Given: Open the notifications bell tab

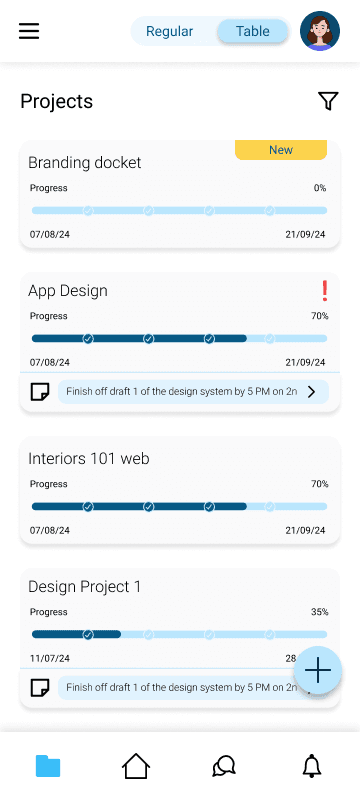Looking at the screenshot, I should (x=312, y=766).
